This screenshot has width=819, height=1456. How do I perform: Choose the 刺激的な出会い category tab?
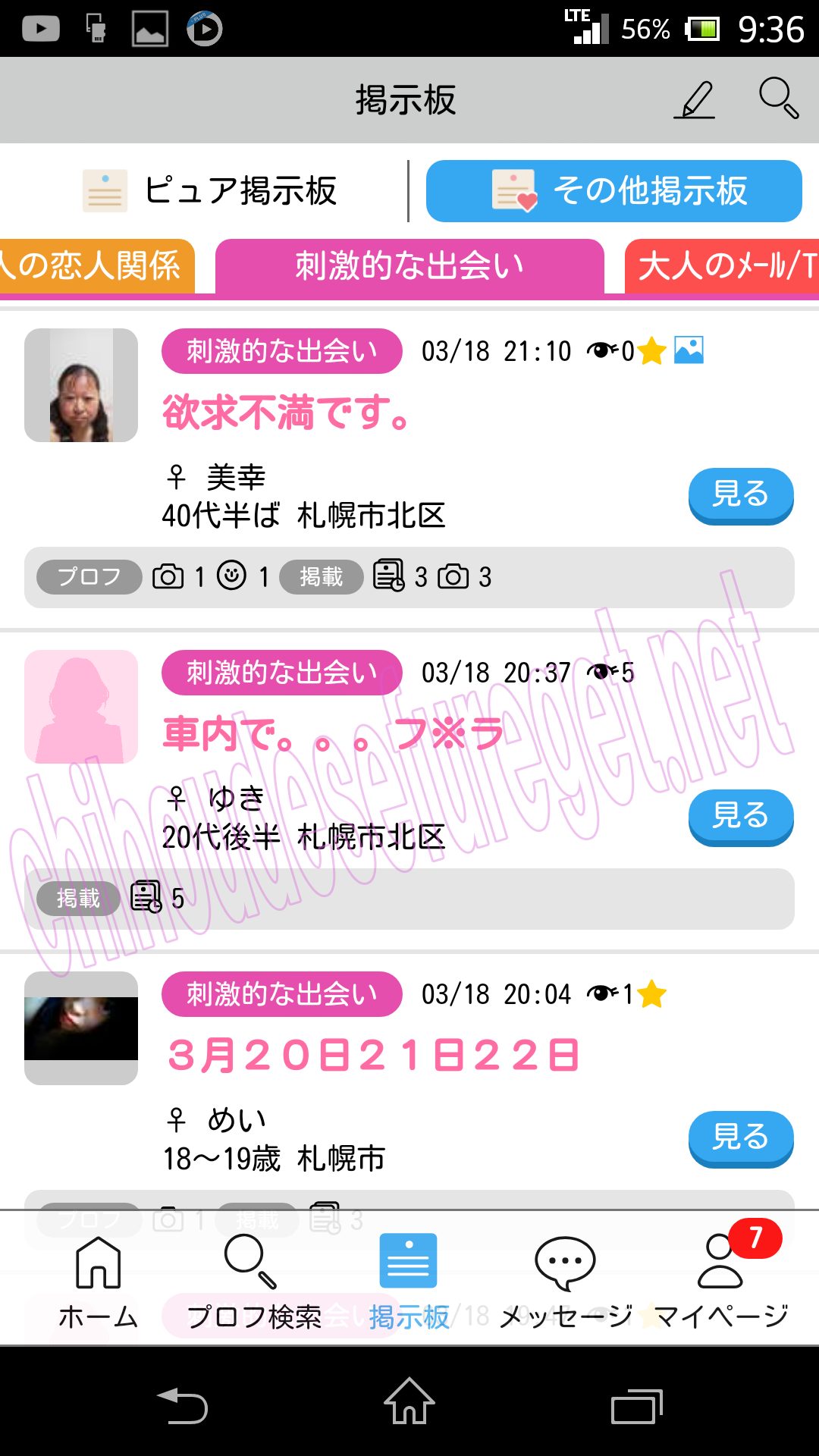click(409, 266)
